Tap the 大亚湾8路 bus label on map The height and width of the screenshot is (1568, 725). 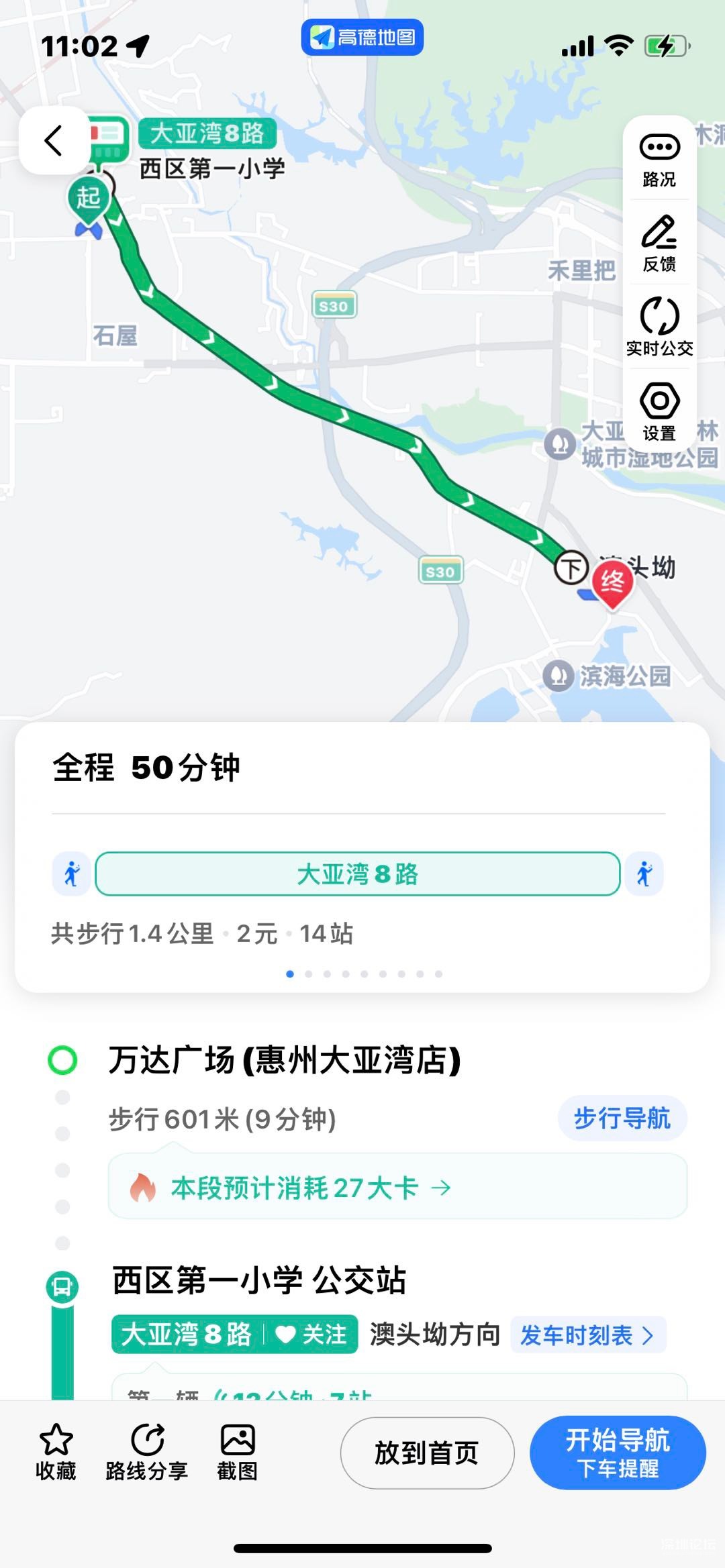pos(207,133)
